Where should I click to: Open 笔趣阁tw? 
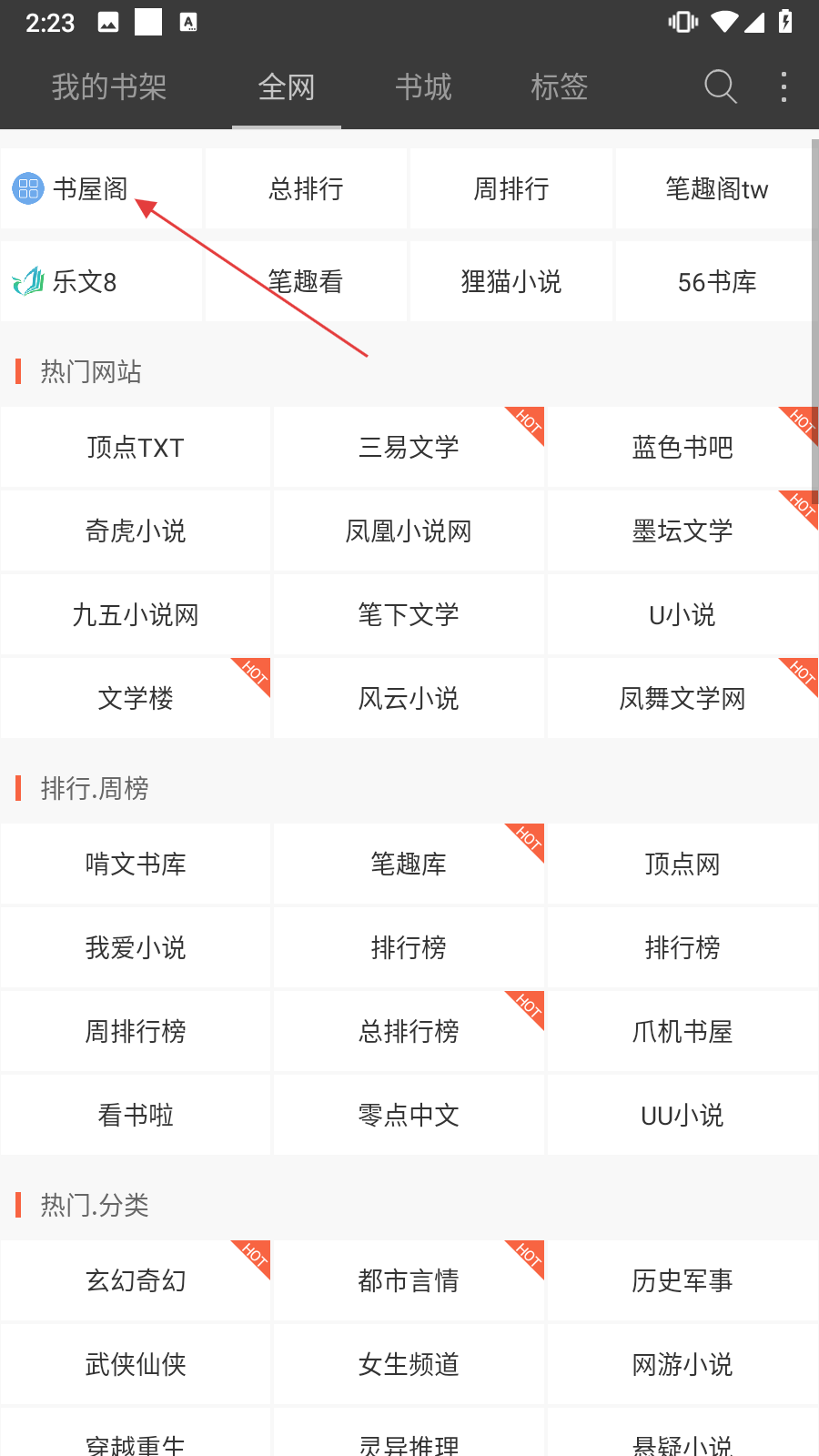(716, 188)
